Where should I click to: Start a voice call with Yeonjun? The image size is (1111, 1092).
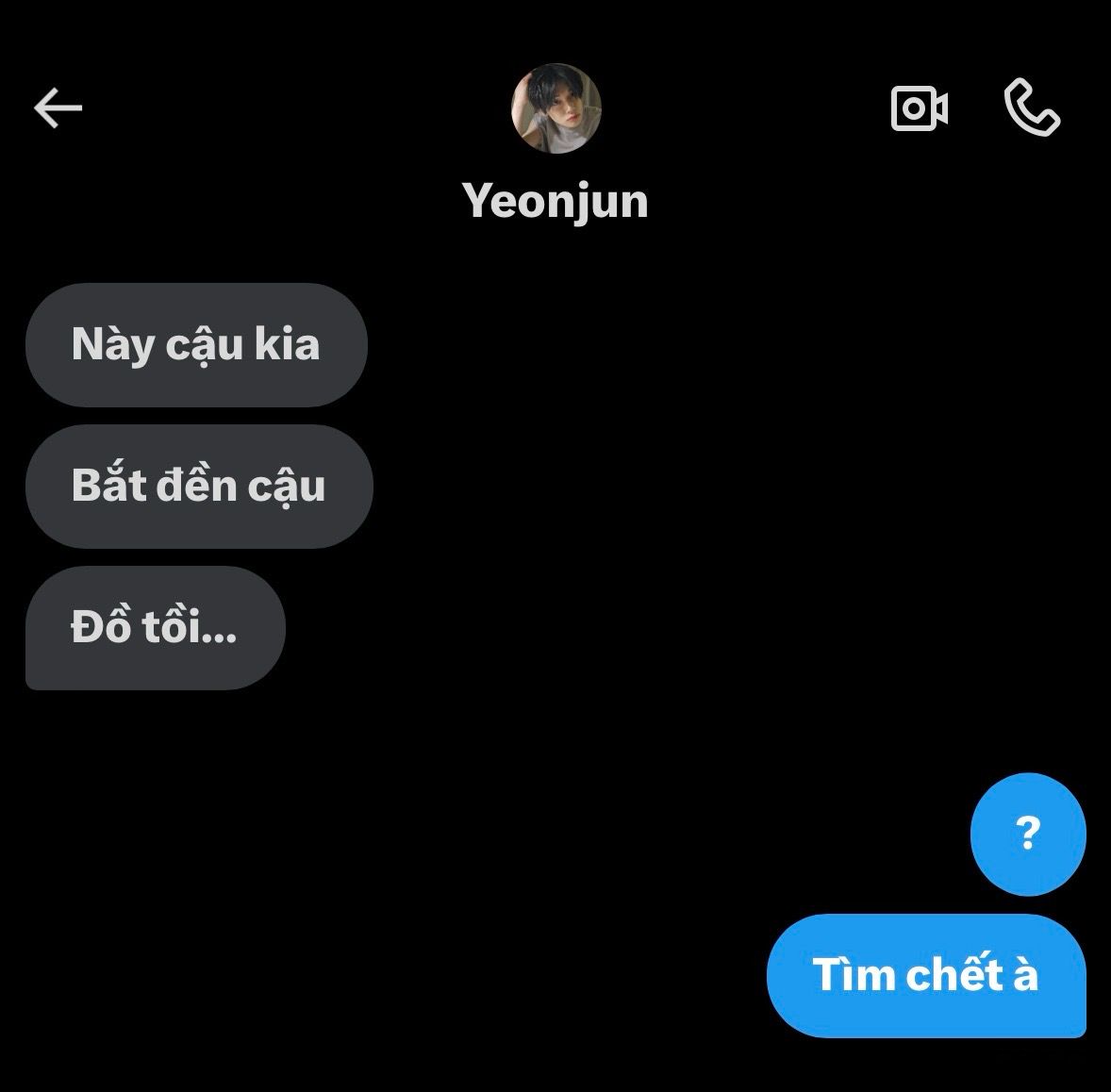coord(1032,108)
